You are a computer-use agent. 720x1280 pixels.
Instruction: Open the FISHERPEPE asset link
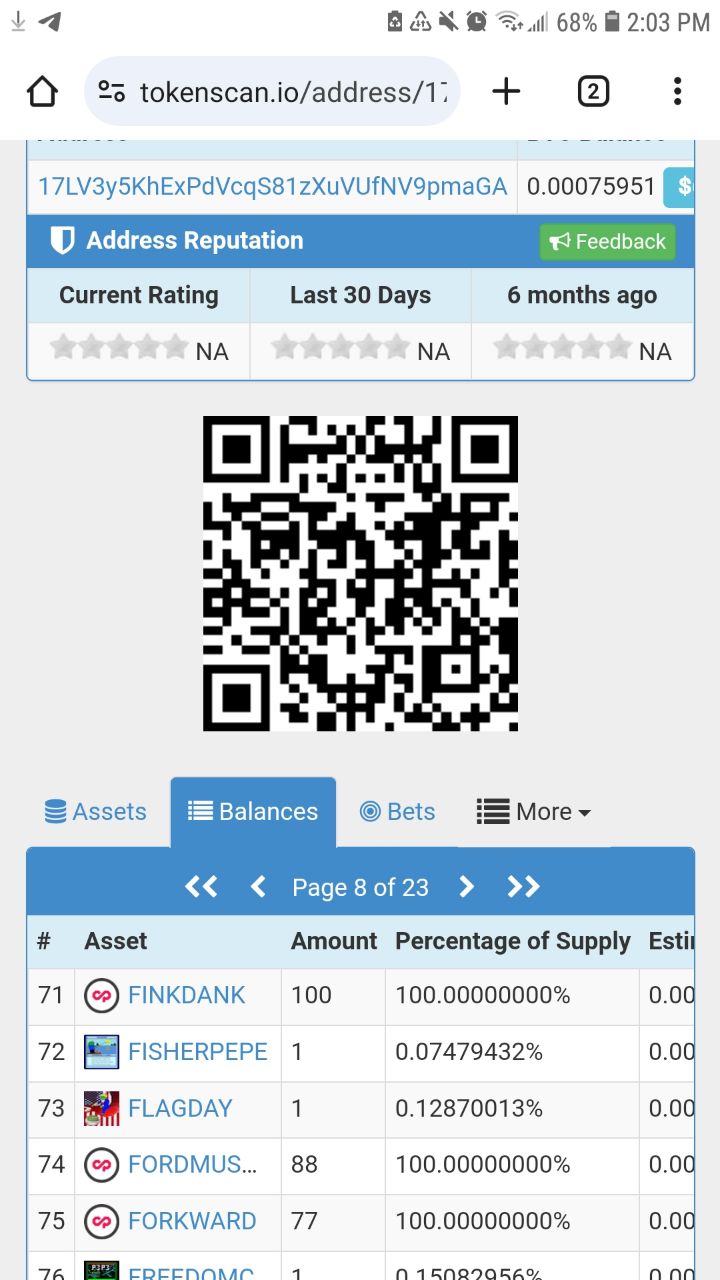197,1052
